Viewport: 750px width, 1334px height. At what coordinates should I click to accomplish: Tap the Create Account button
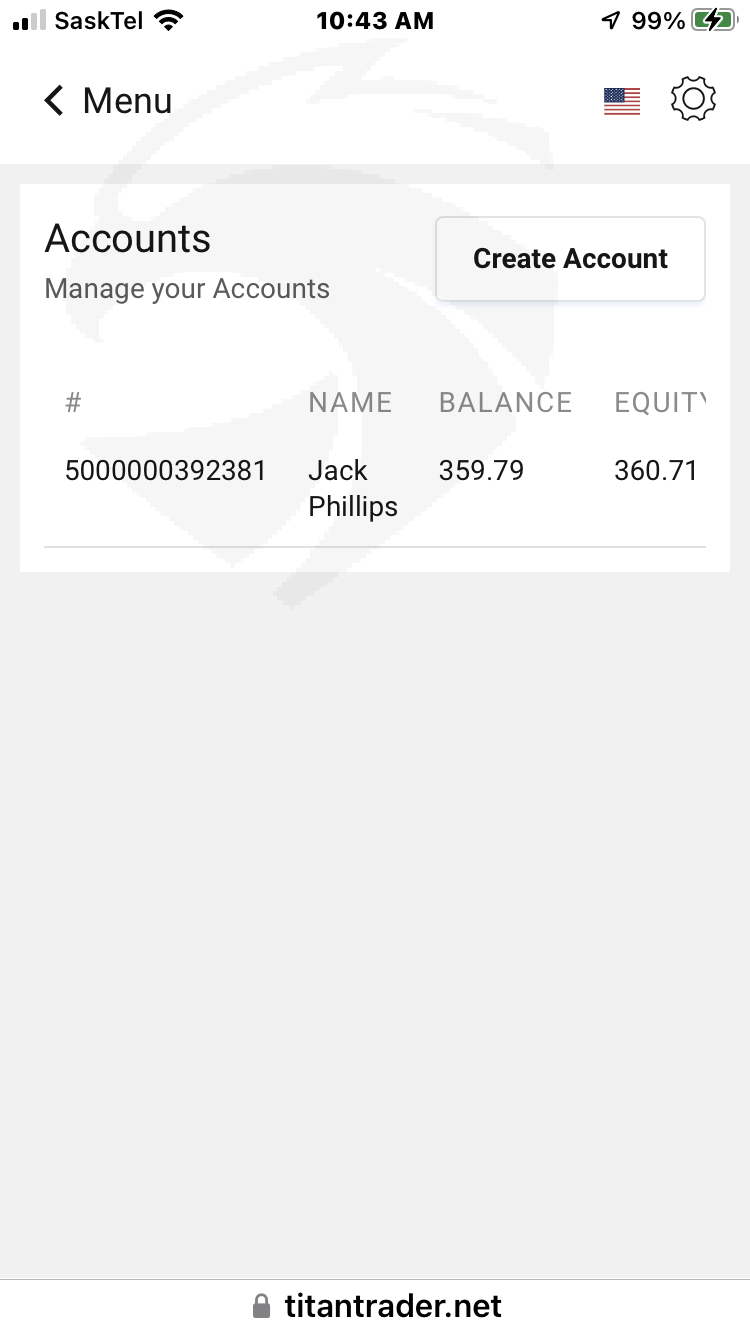[570, 259]
